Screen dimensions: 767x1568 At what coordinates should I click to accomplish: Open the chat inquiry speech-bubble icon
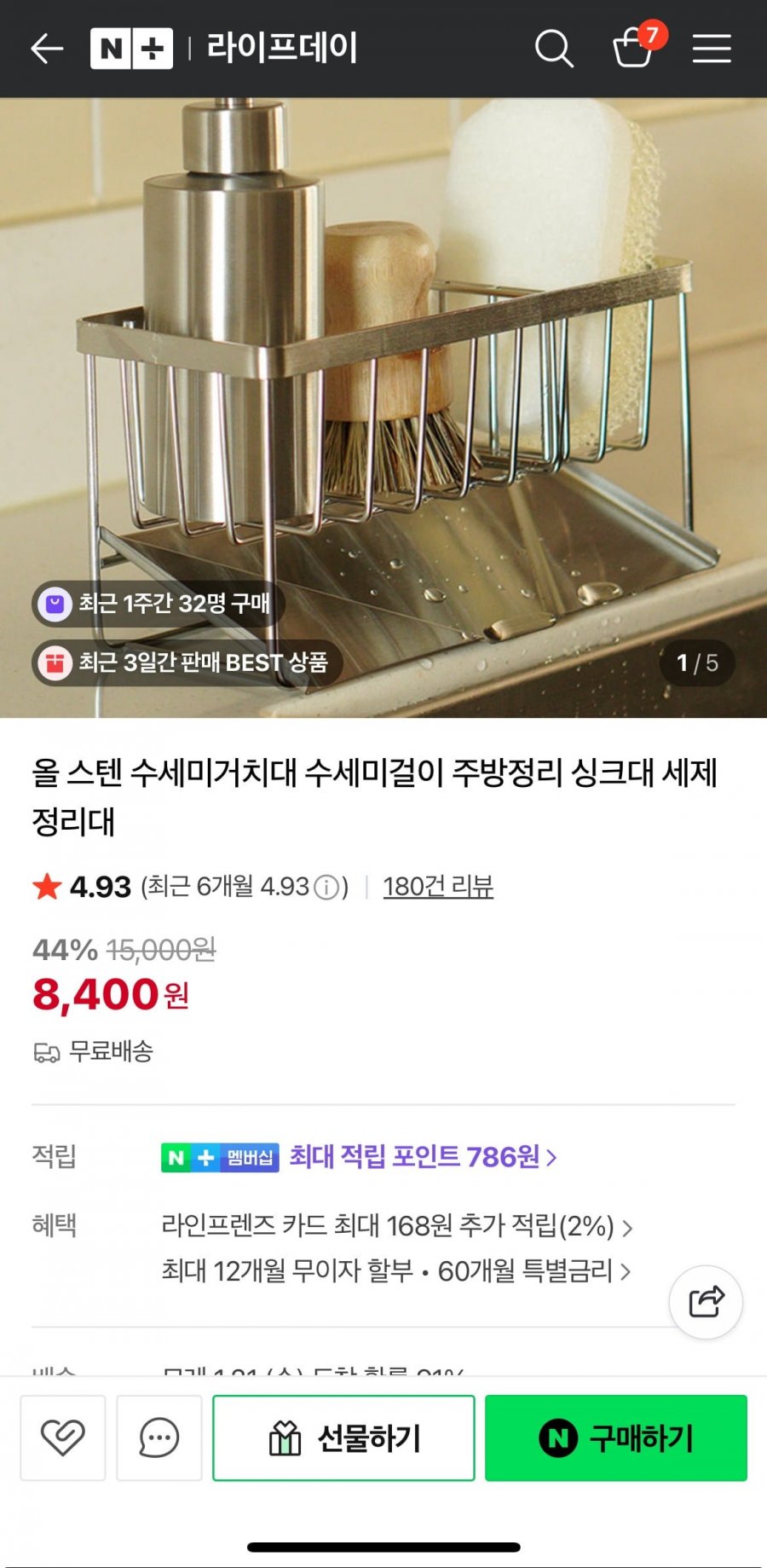(x=159, y=1438)
